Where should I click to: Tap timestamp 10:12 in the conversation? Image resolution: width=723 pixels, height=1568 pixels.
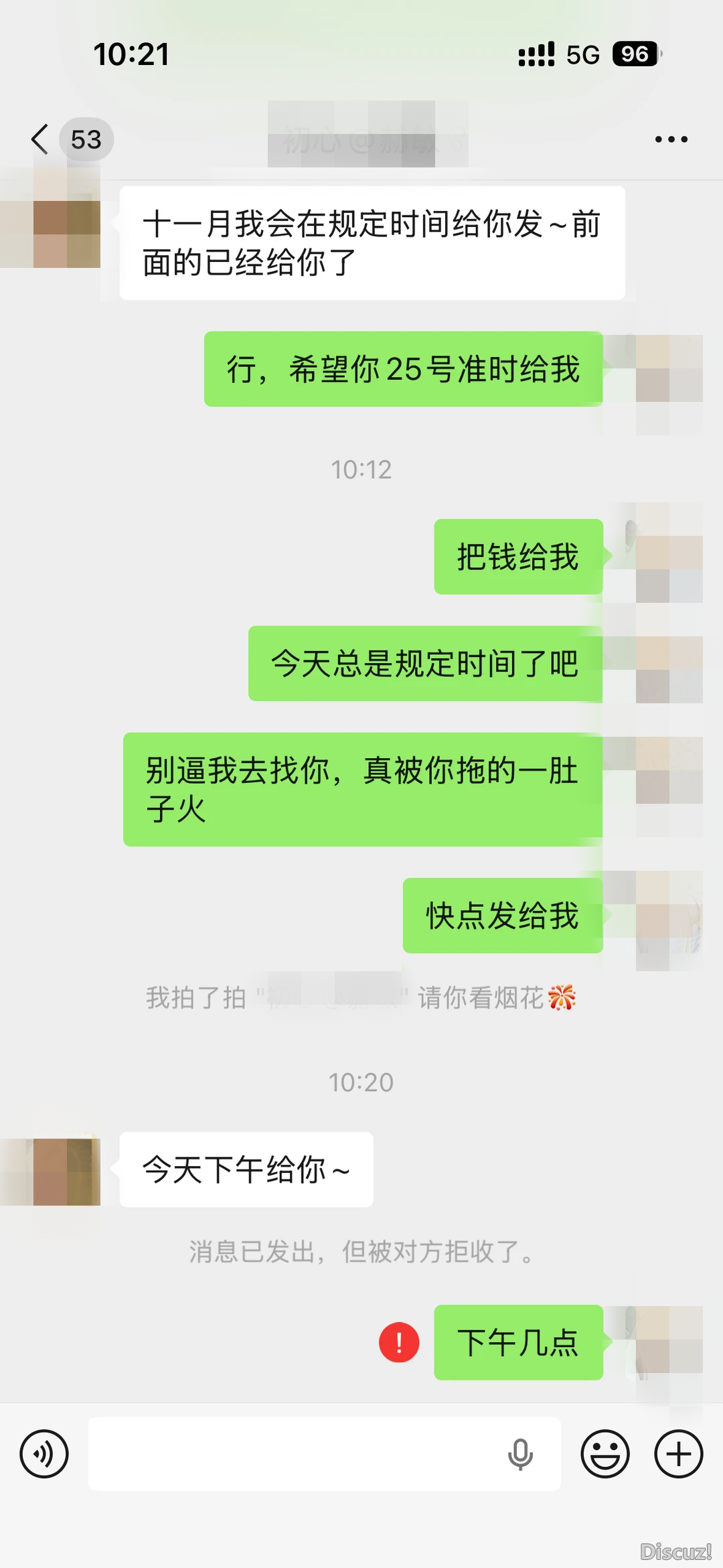(361, 469)
